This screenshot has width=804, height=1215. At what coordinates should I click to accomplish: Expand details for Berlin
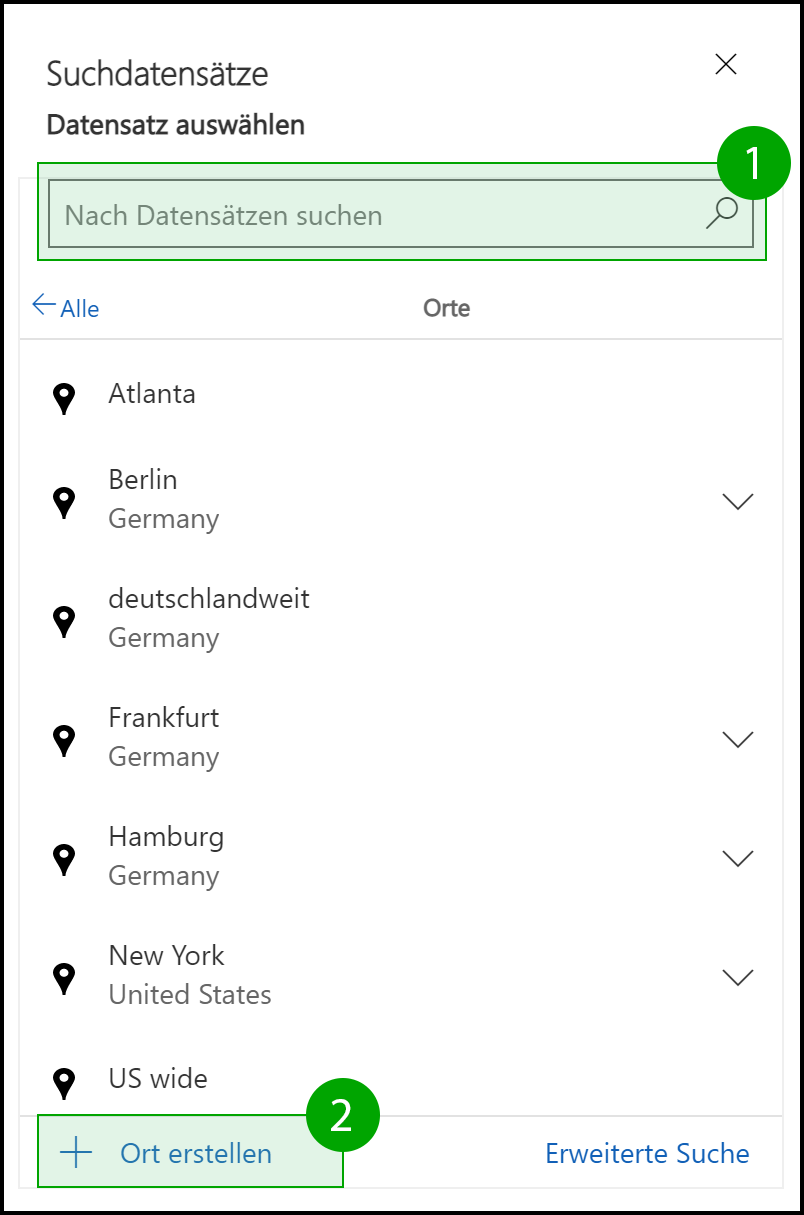click(737, 501)
